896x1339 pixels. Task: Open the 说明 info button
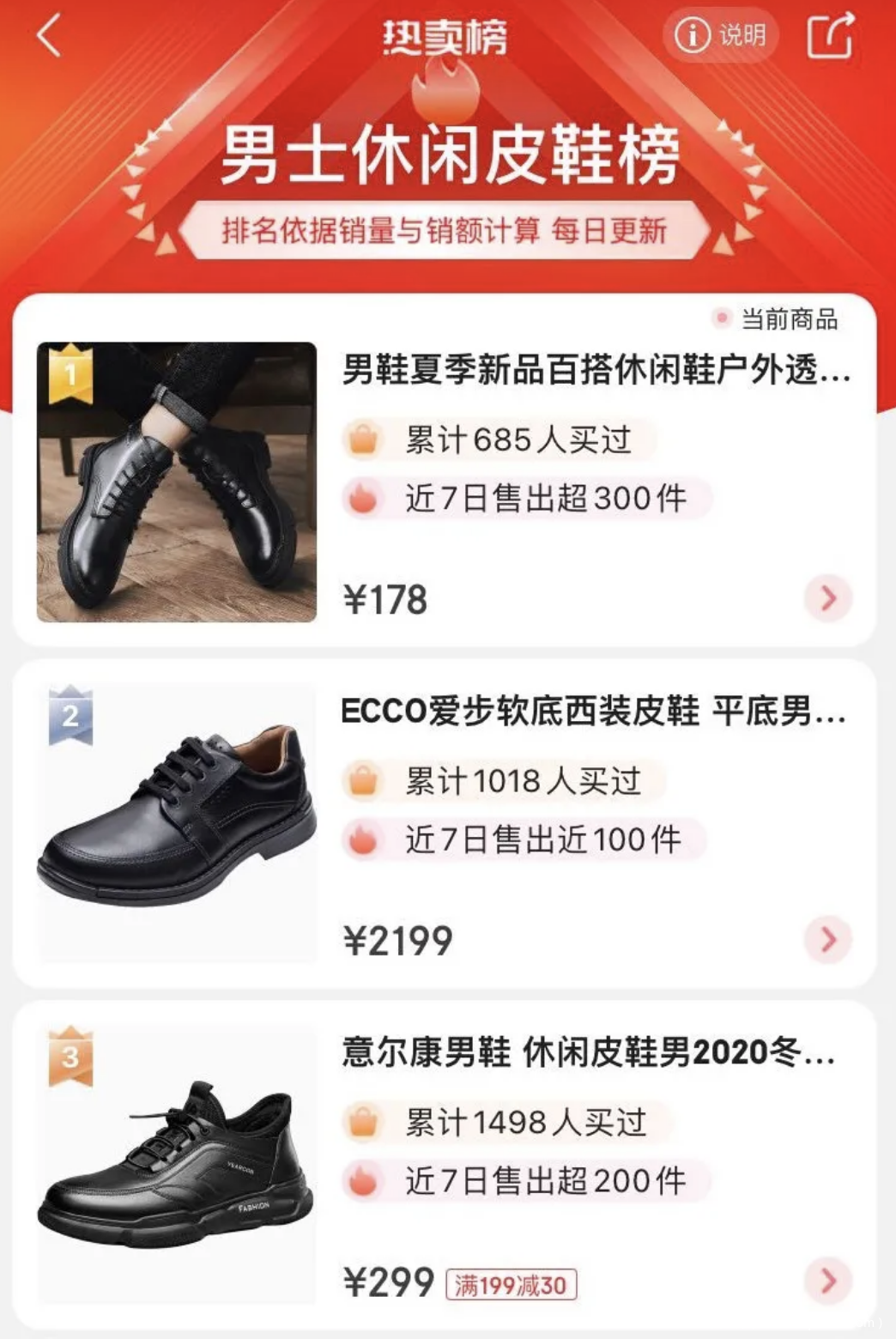pyautogui.click(x=720, y=36)
